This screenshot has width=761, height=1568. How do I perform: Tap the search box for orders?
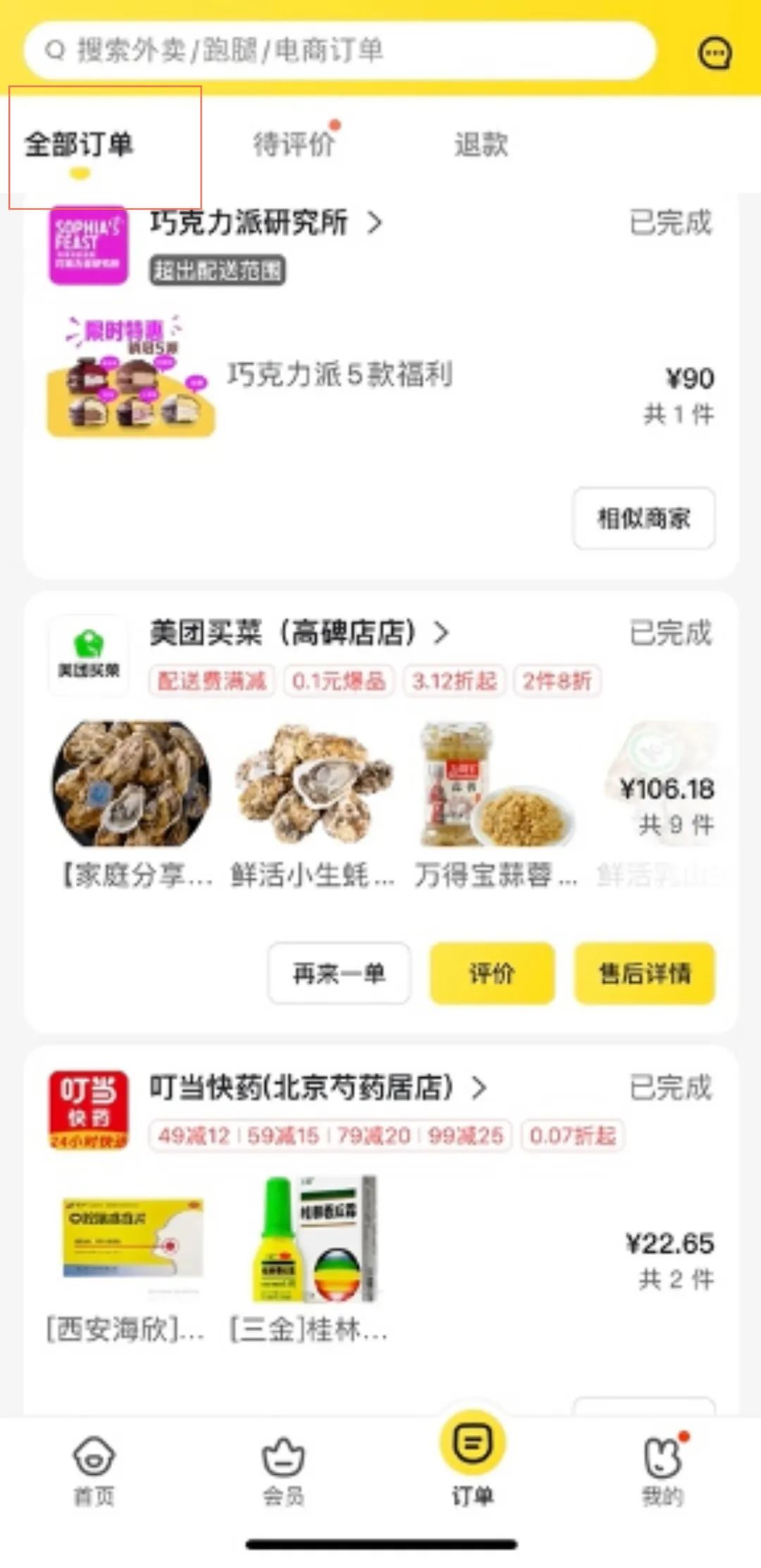point(338,51)
